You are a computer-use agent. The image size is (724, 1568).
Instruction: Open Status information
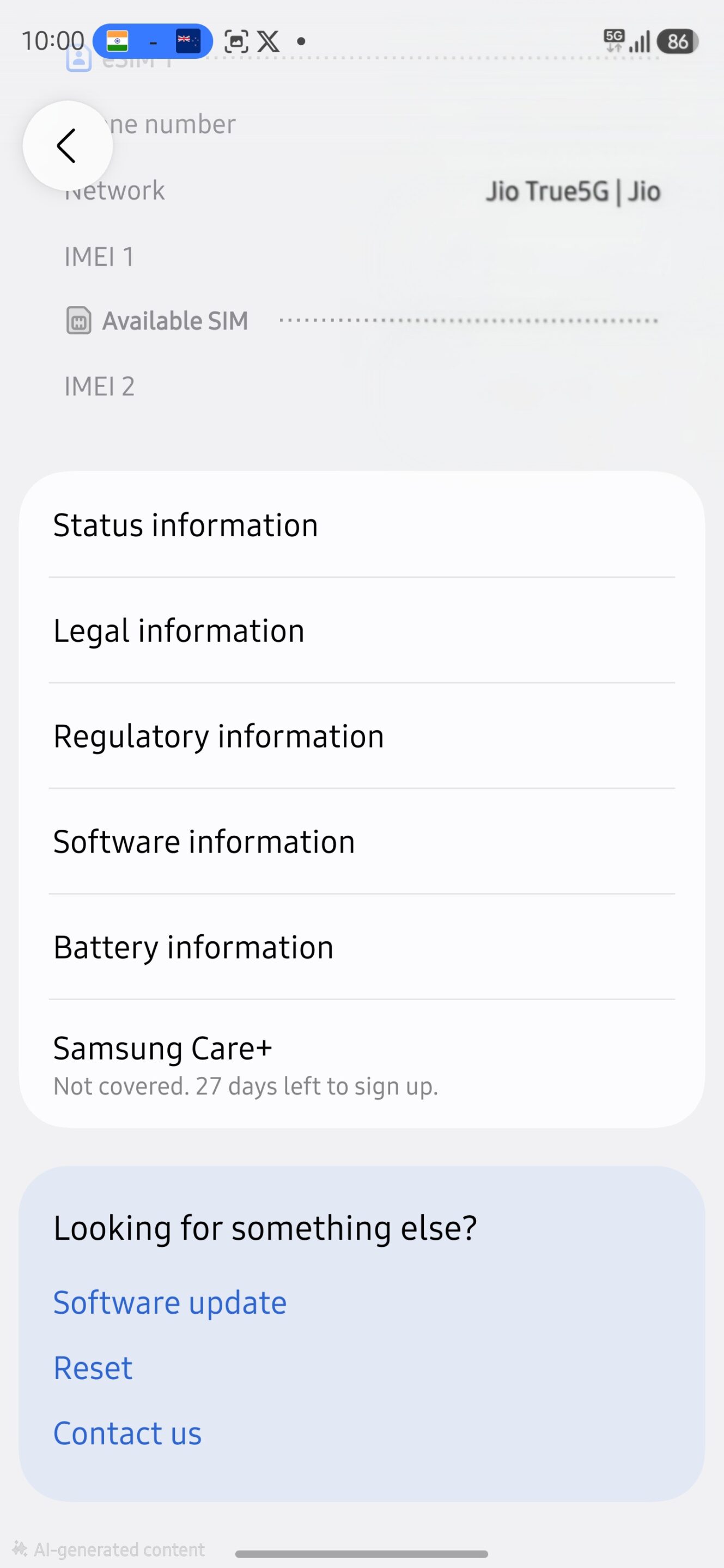coord(362,525)
